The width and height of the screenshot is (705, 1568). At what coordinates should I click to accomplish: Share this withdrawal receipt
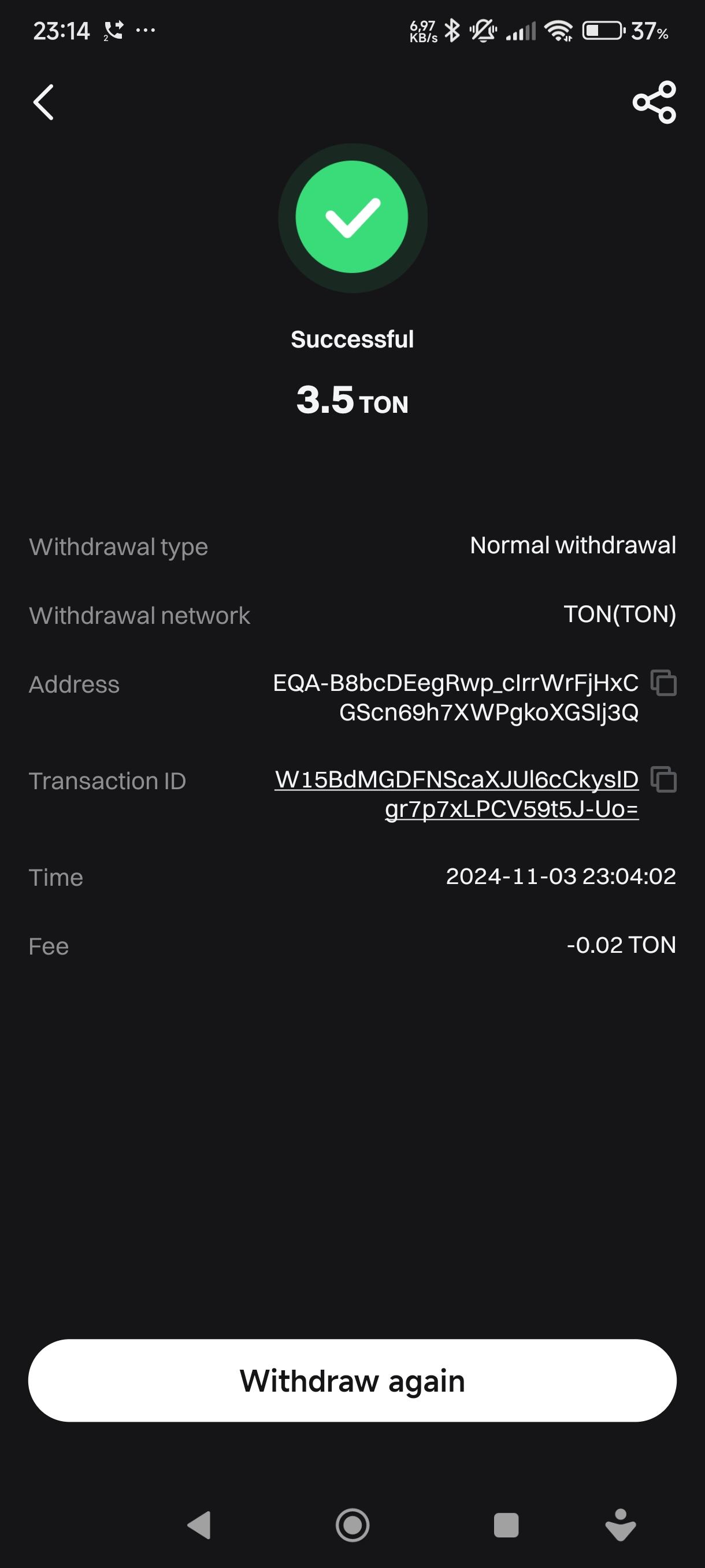click(x=654, y=102)
